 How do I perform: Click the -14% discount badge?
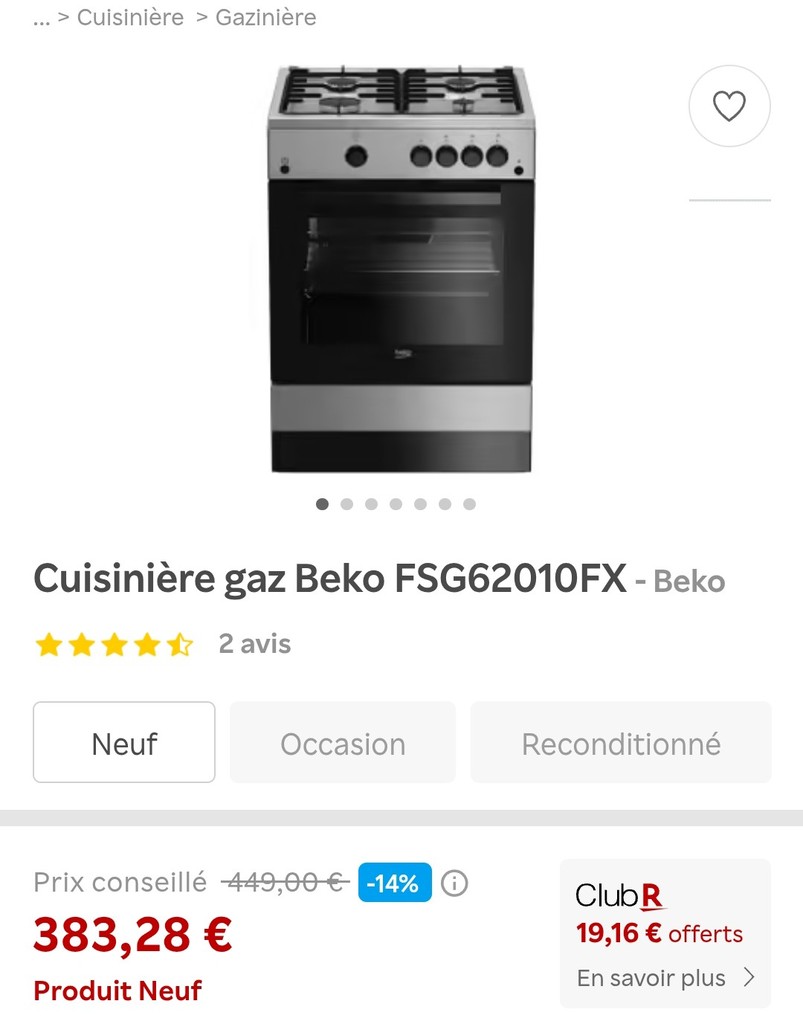pos(393,883)
